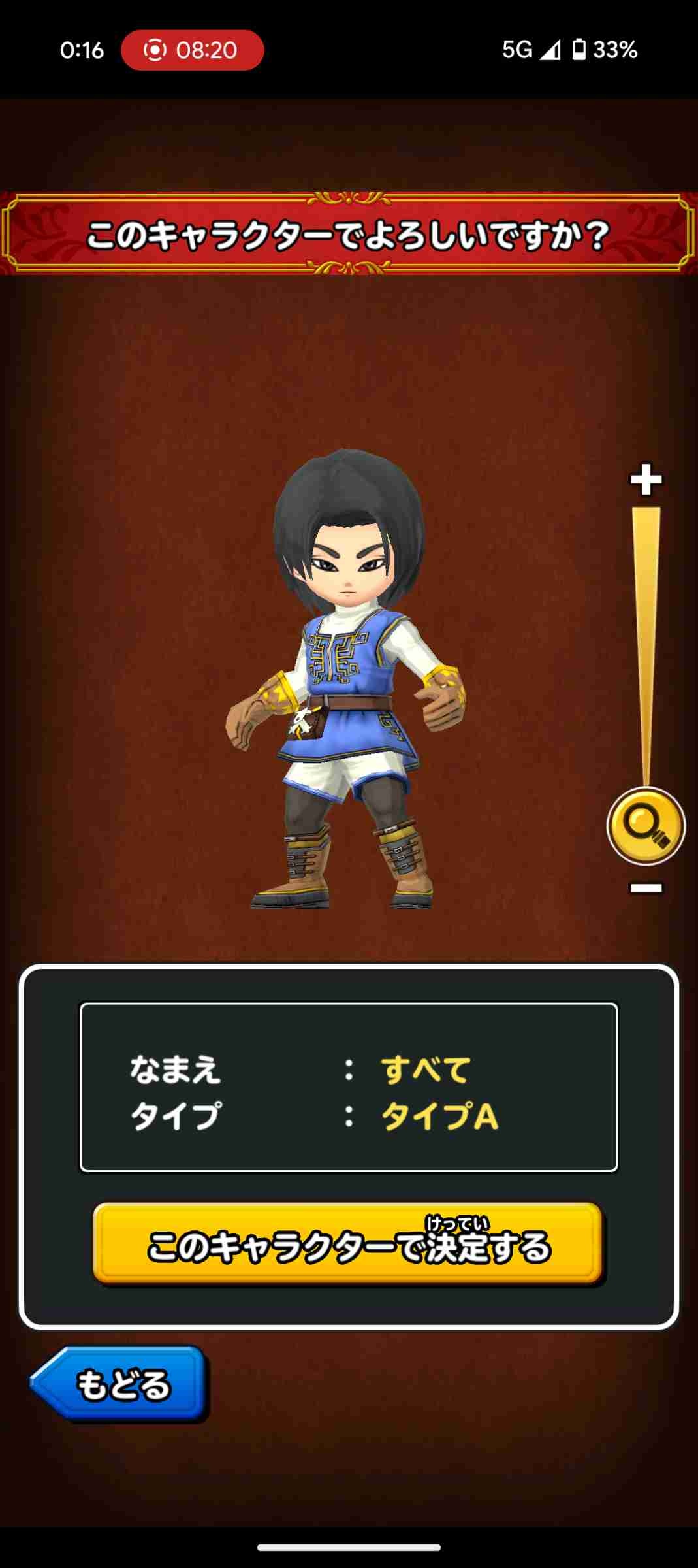Go back with the もどる button
Viewport: 698px width, 1568px height.
click(x=119, y=1383)
